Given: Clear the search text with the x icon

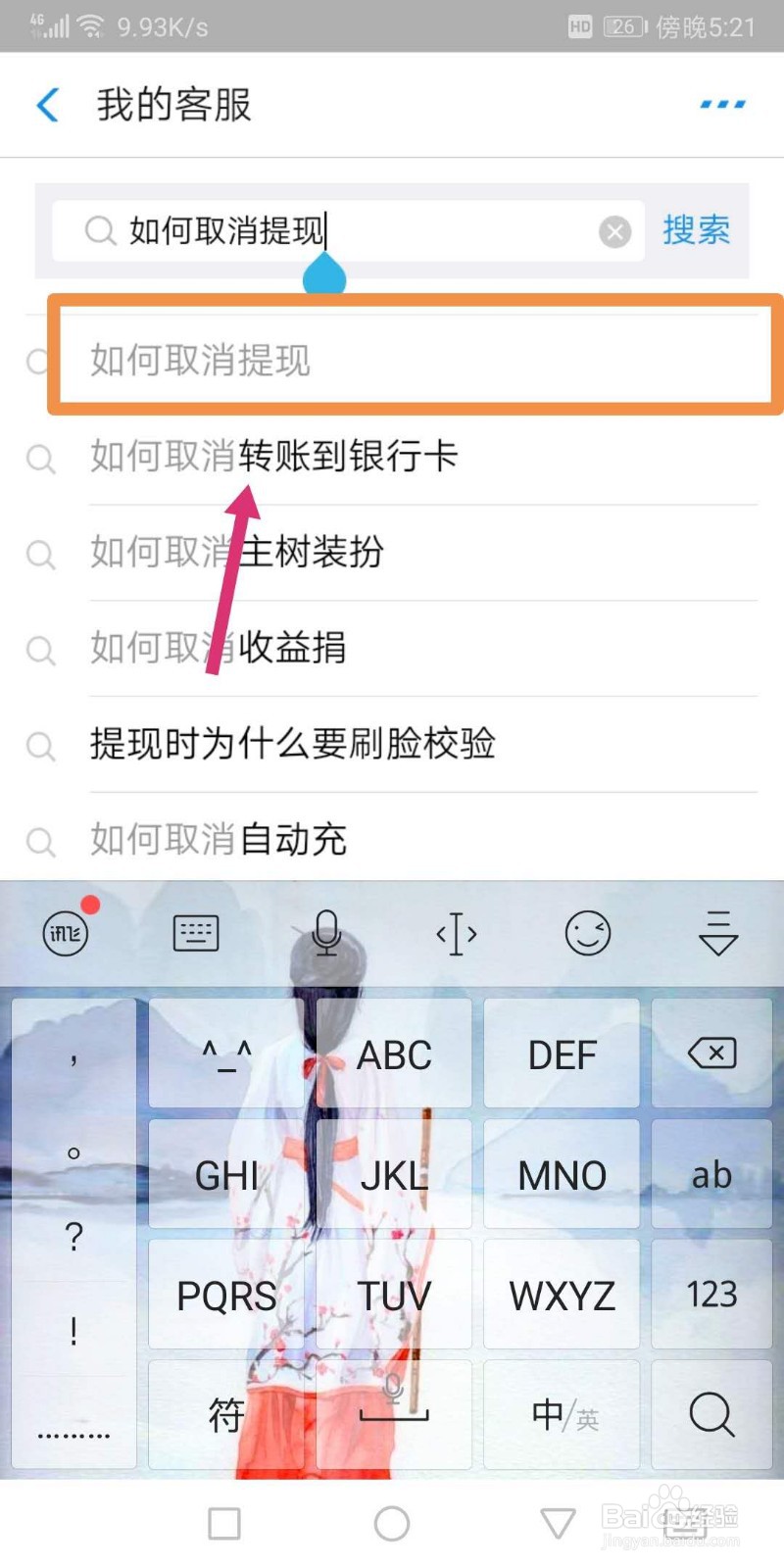Looking at the screenshot, I should (x=614, y=231).
